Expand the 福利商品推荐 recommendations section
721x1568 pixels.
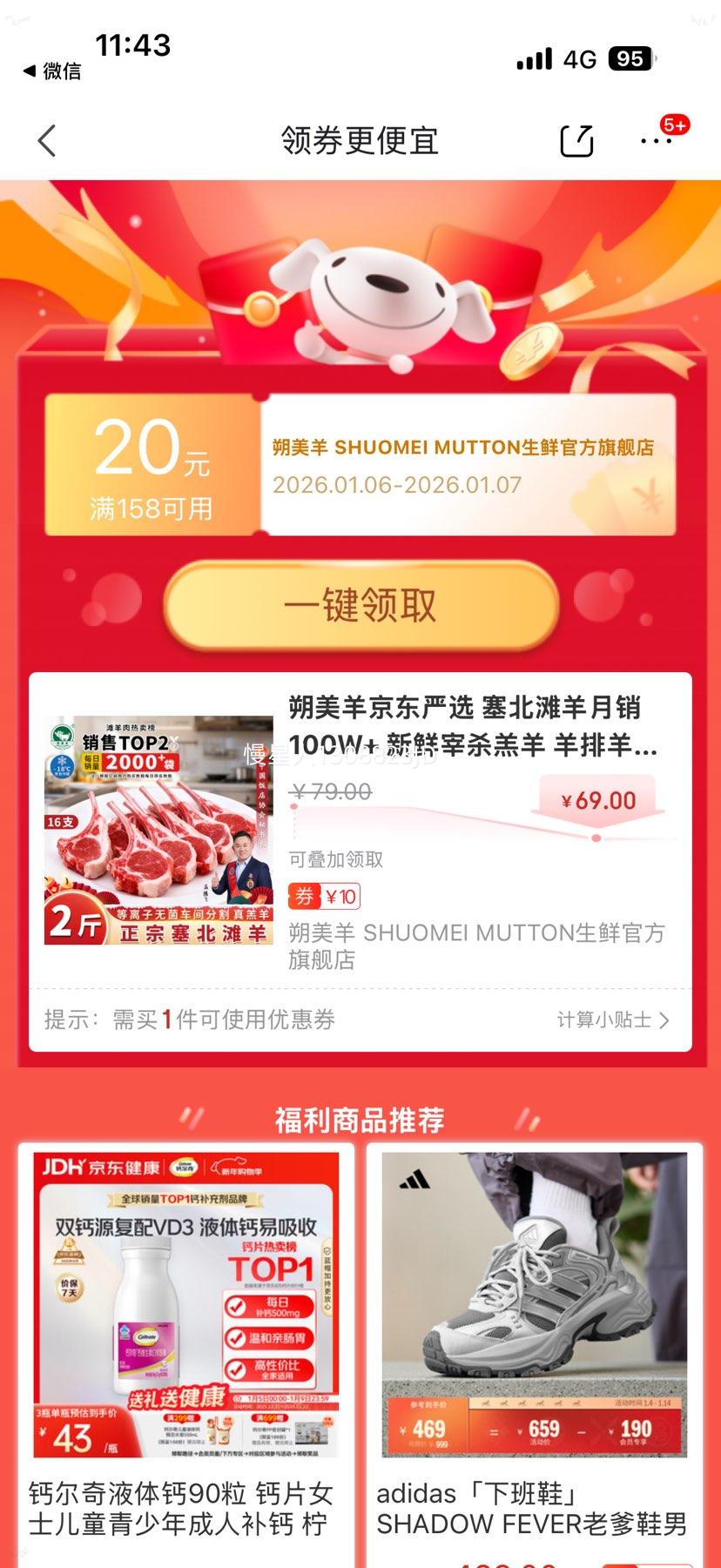[x=360, y=1121]
